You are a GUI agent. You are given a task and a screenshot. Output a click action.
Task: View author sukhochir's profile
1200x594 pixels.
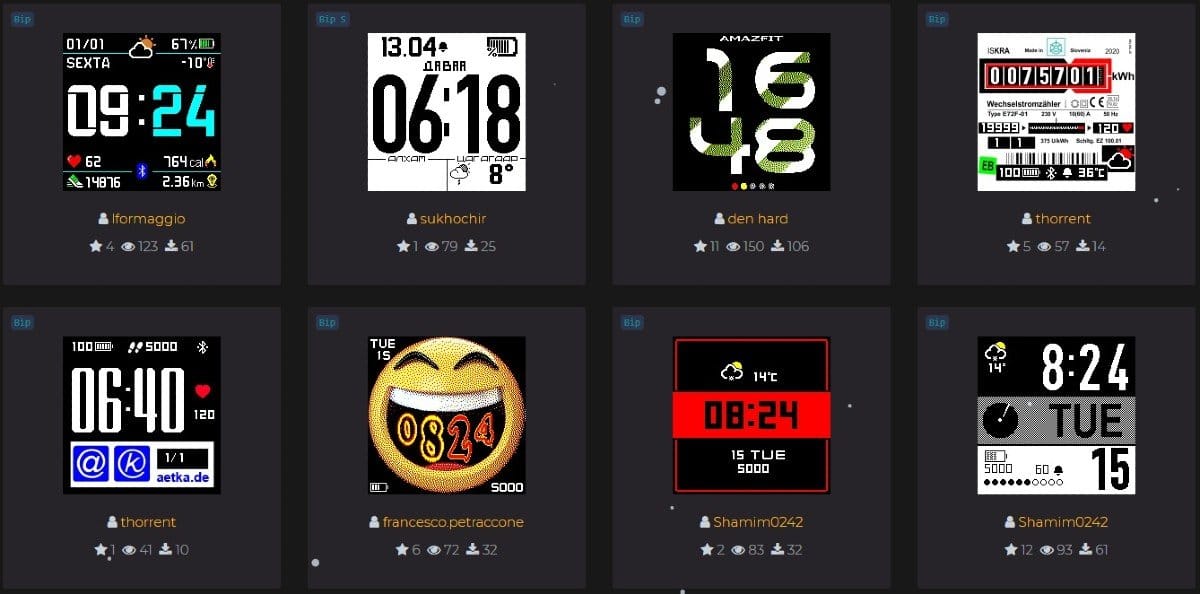tap(453, 218)
